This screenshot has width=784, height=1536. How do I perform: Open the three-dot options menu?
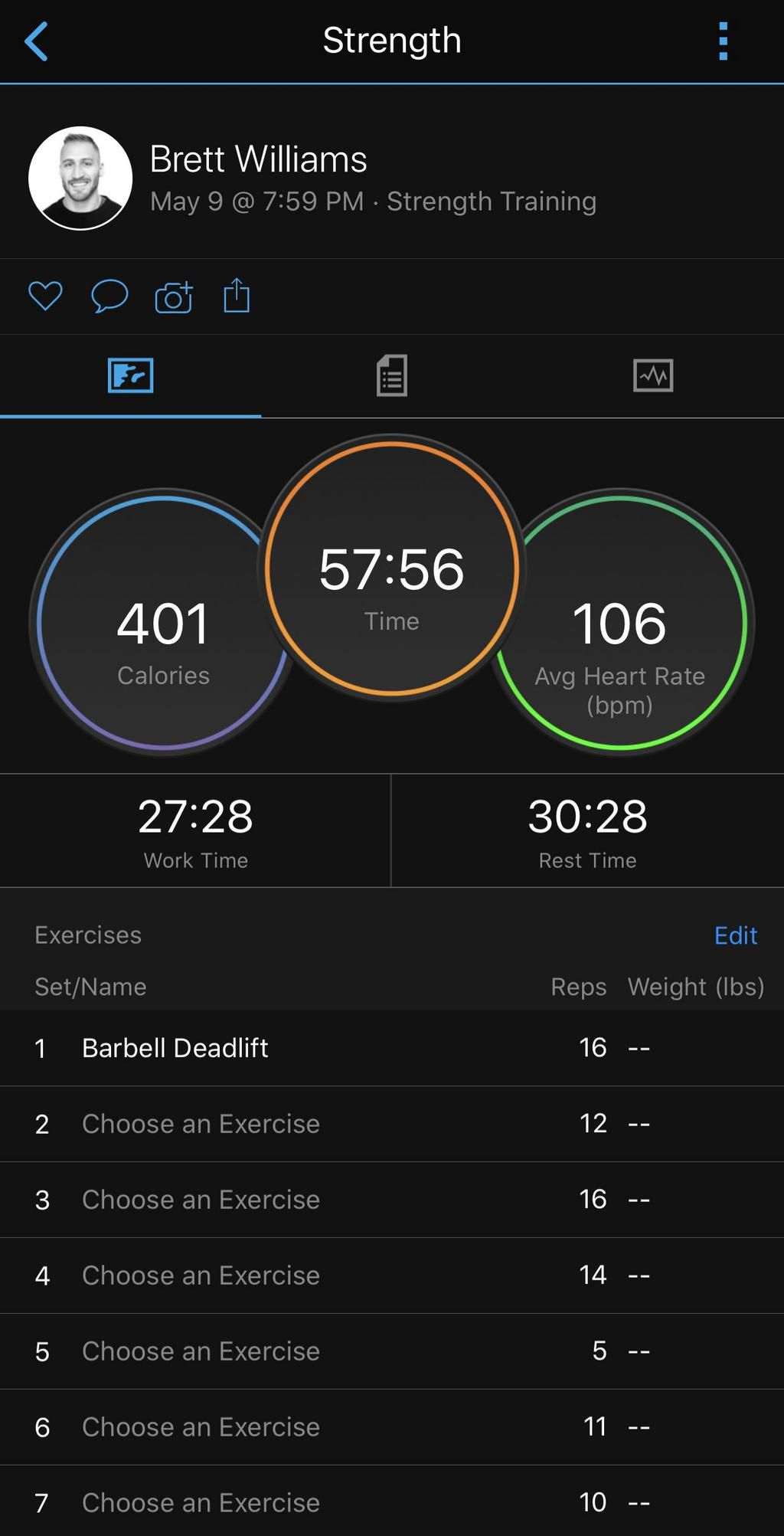(x=723, y=41)
